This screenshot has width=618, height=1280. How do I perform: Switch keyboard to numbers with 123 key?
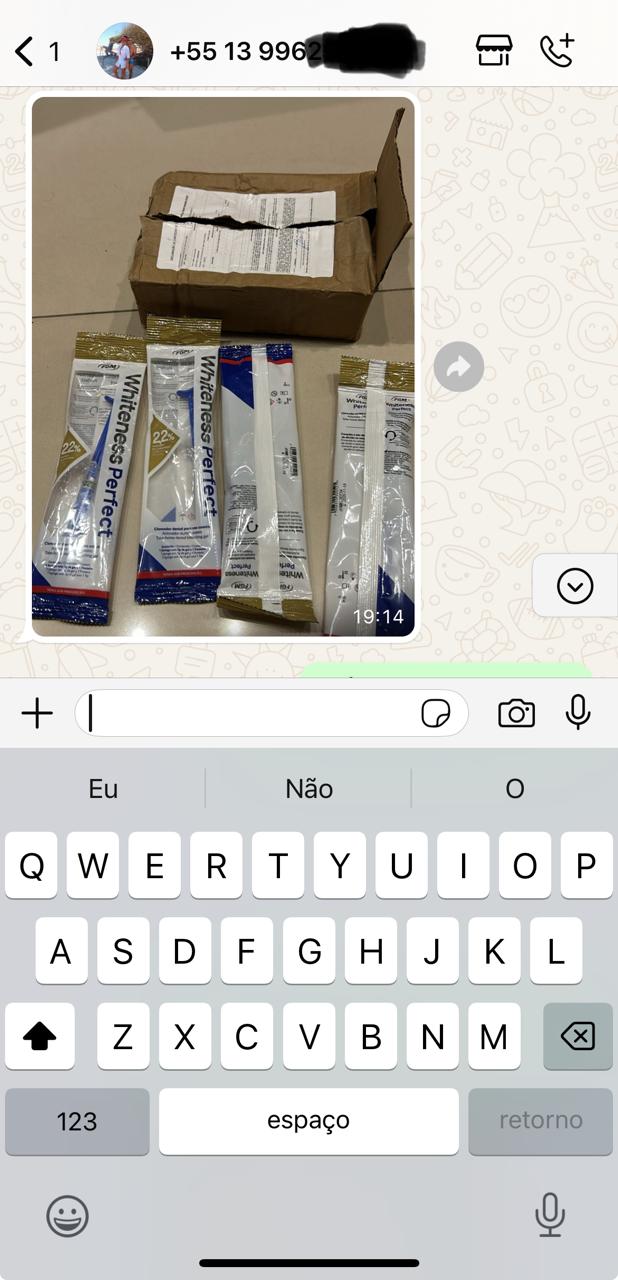pos(77,1121)
